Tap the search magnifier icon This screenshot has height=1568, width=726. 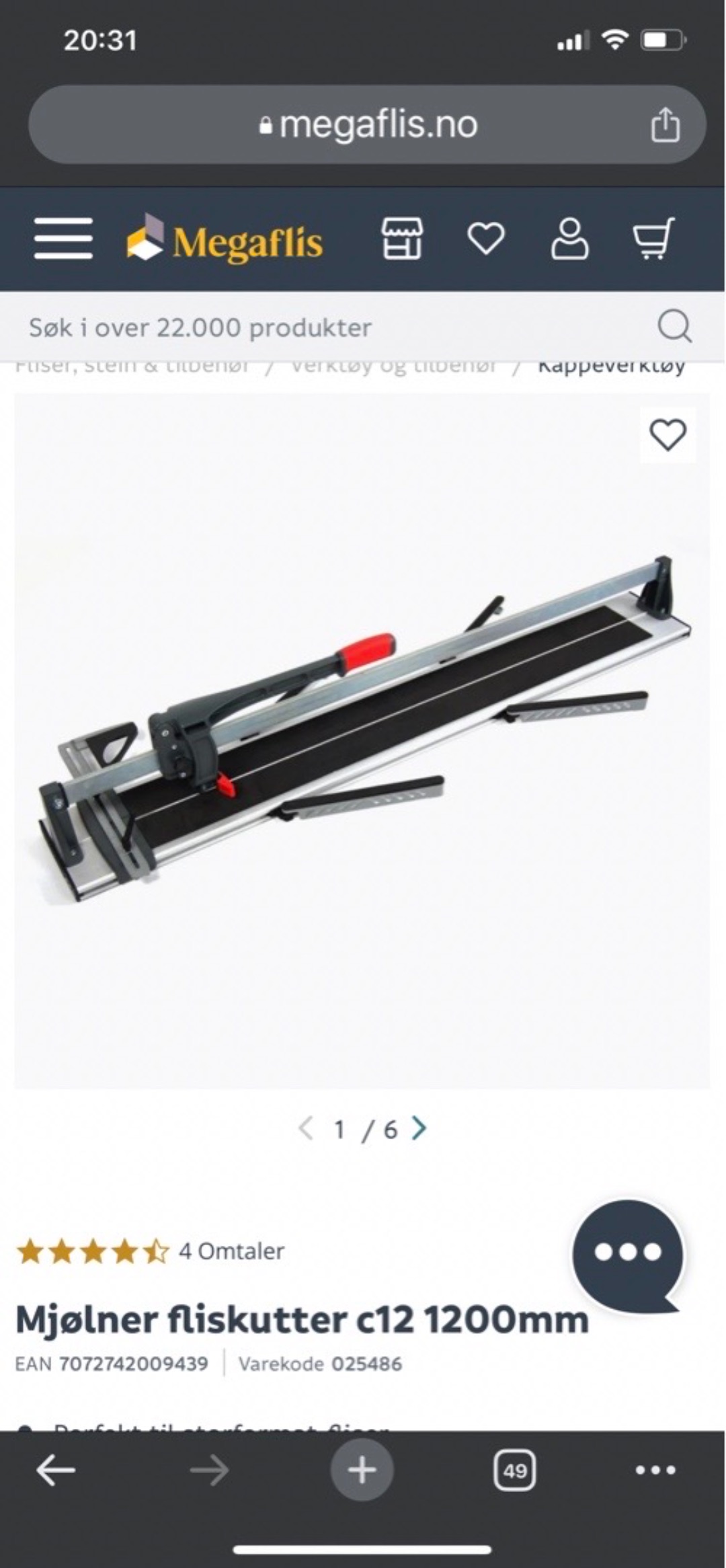(674, 327)
